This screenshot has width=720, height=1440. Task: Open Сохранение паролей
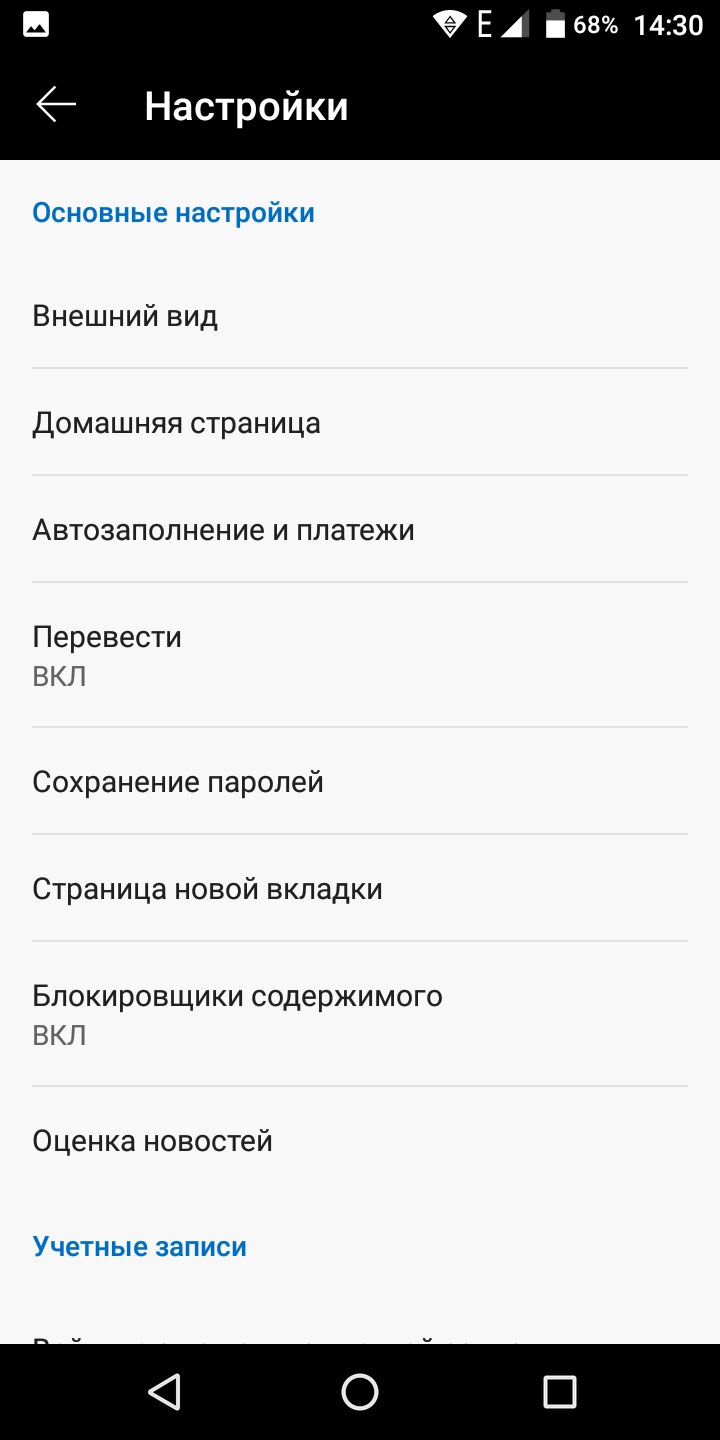click(360, 781)
